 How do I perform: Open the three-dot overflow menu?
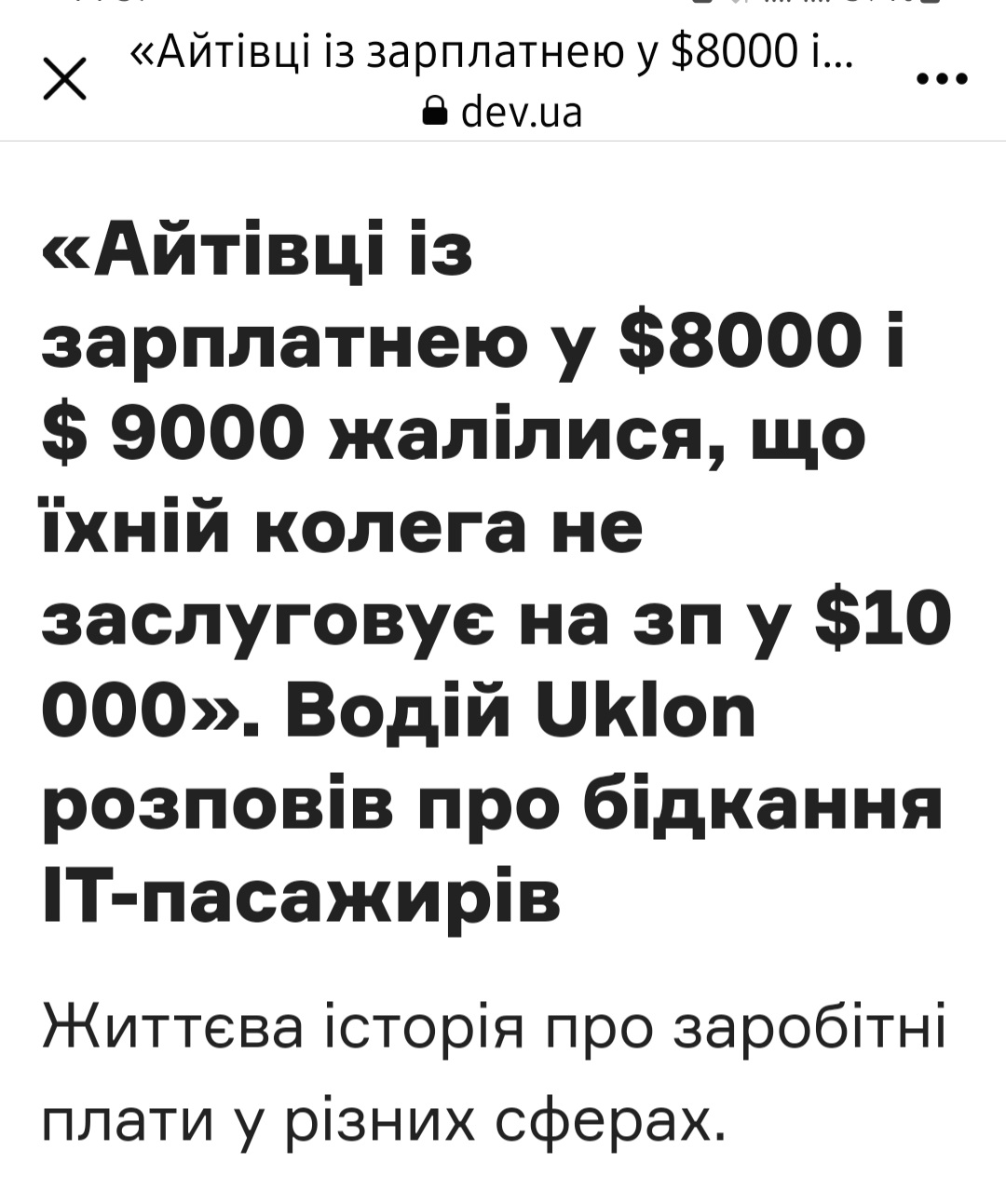(x=943, y=80)
